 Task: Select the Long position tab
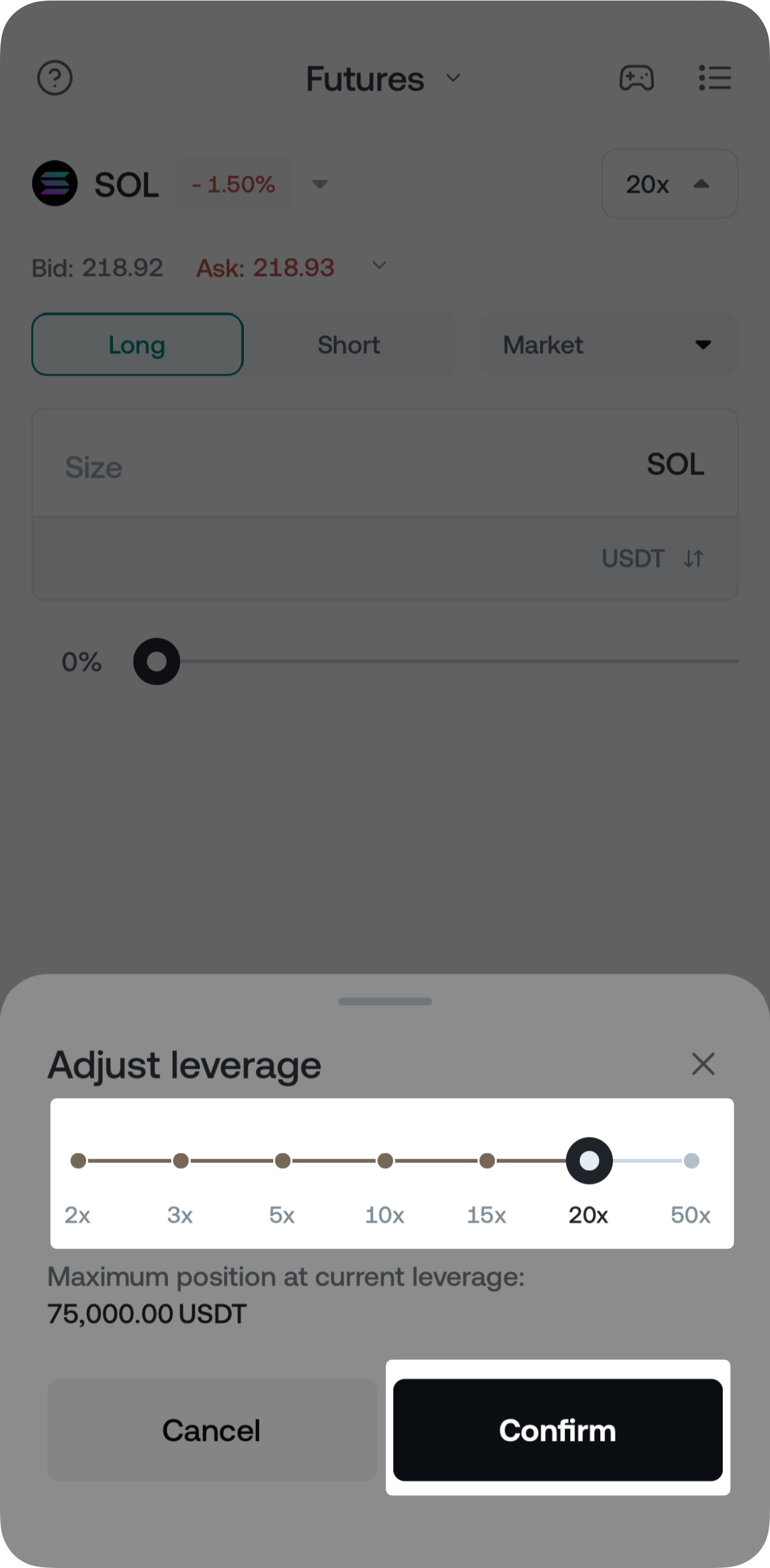coord(137,345)
